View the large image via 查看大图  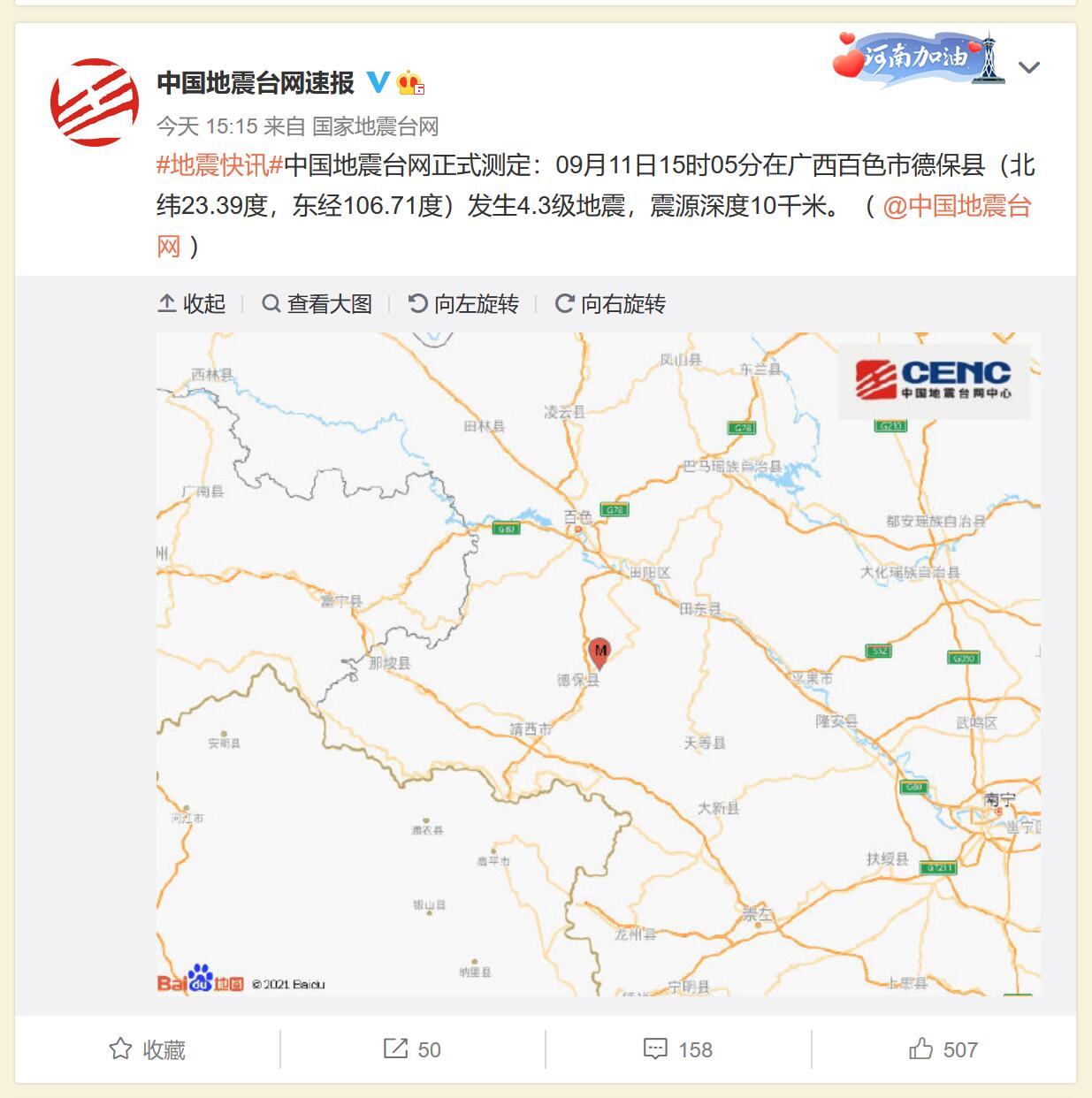tap(317, 304)
